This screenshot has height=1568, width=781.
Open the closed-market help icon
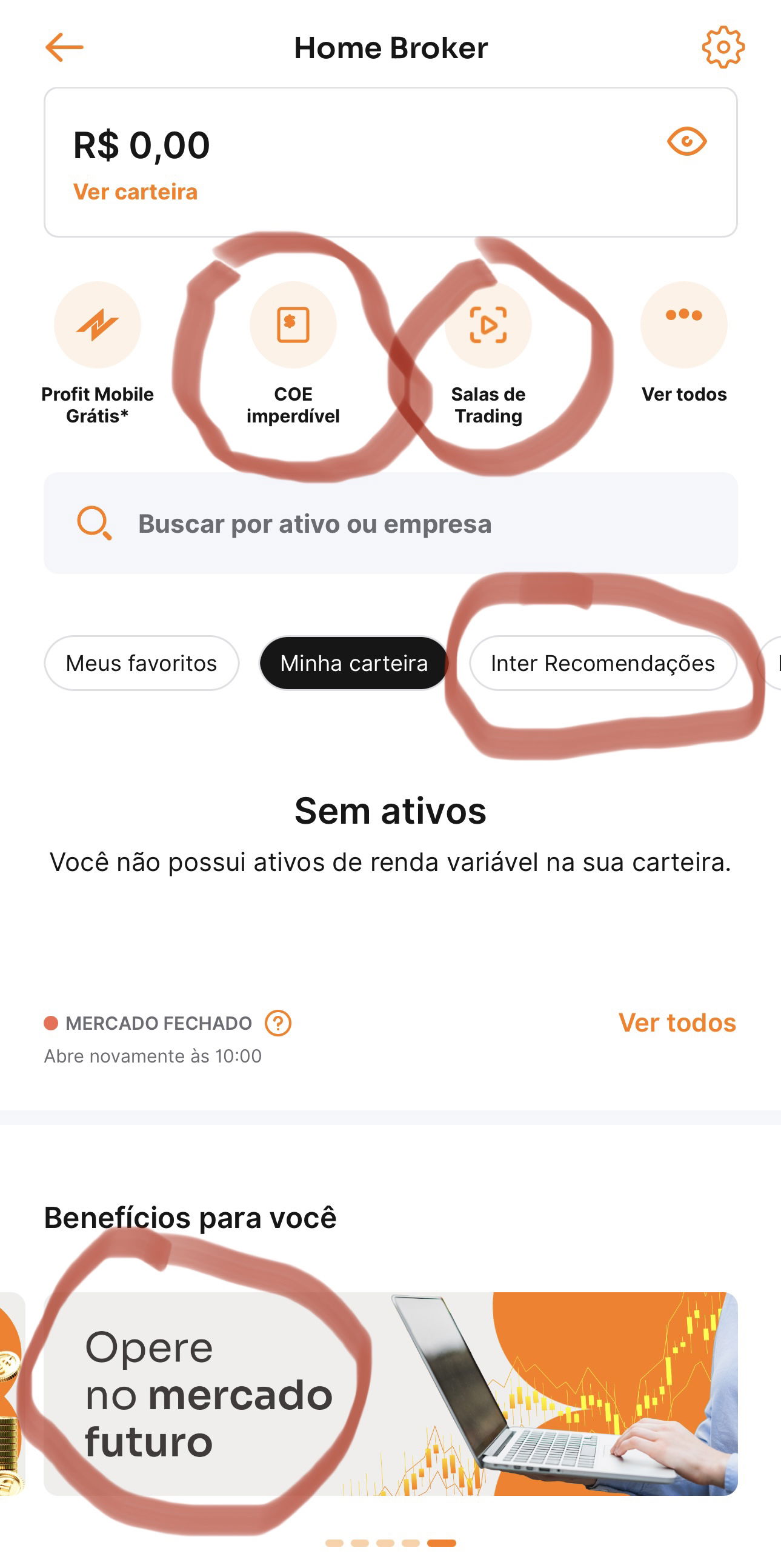coord(278,1023)
